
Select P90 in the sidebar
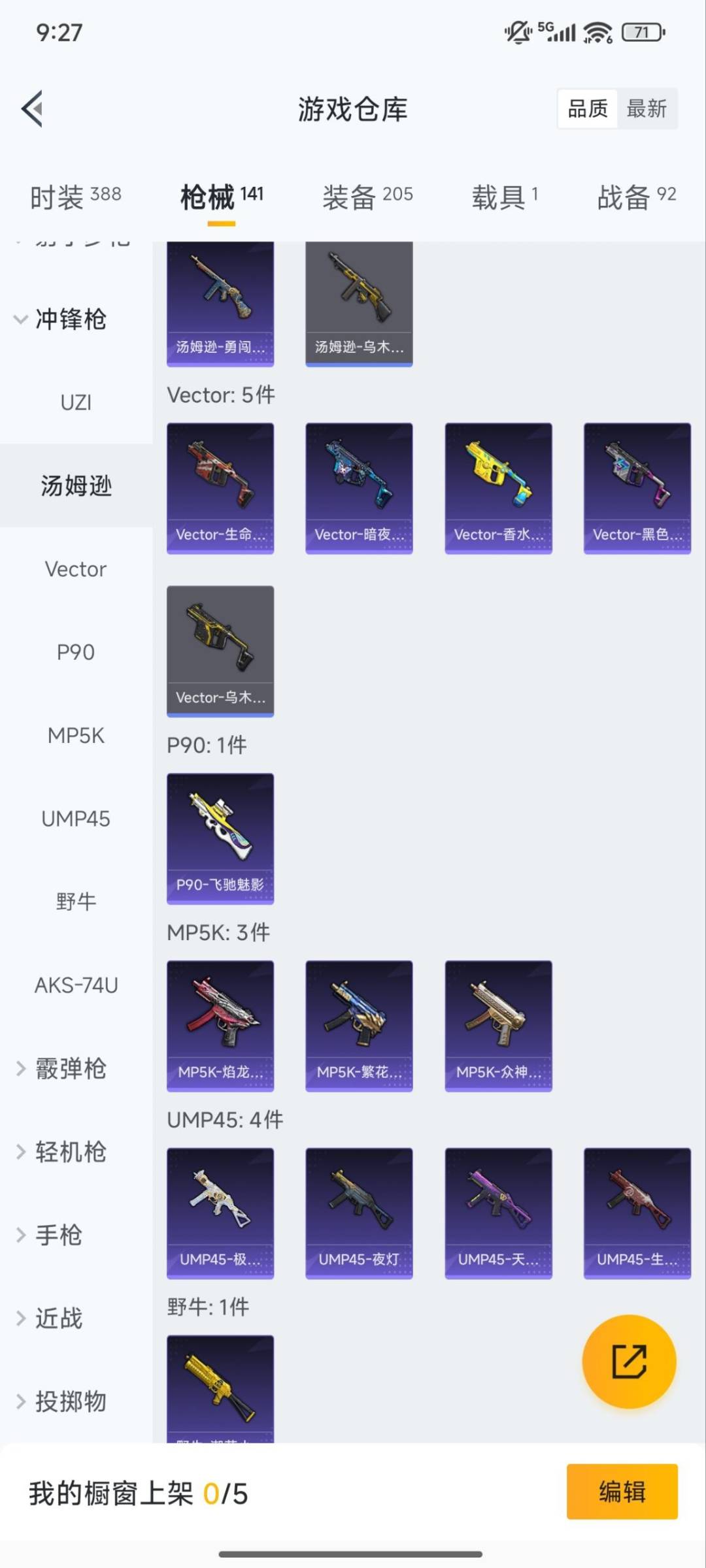[76, 652]
